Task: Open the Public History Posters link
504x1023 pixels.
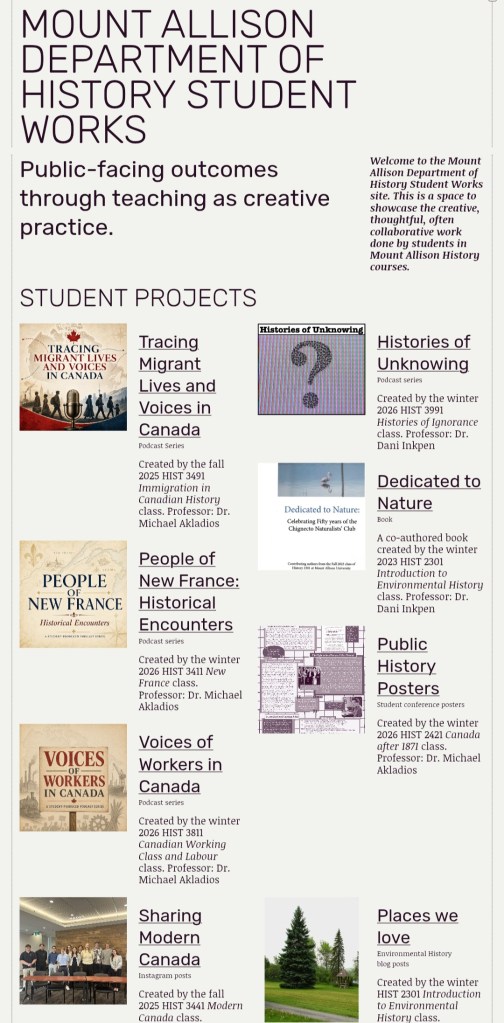Action: click(x=408, y=666)
